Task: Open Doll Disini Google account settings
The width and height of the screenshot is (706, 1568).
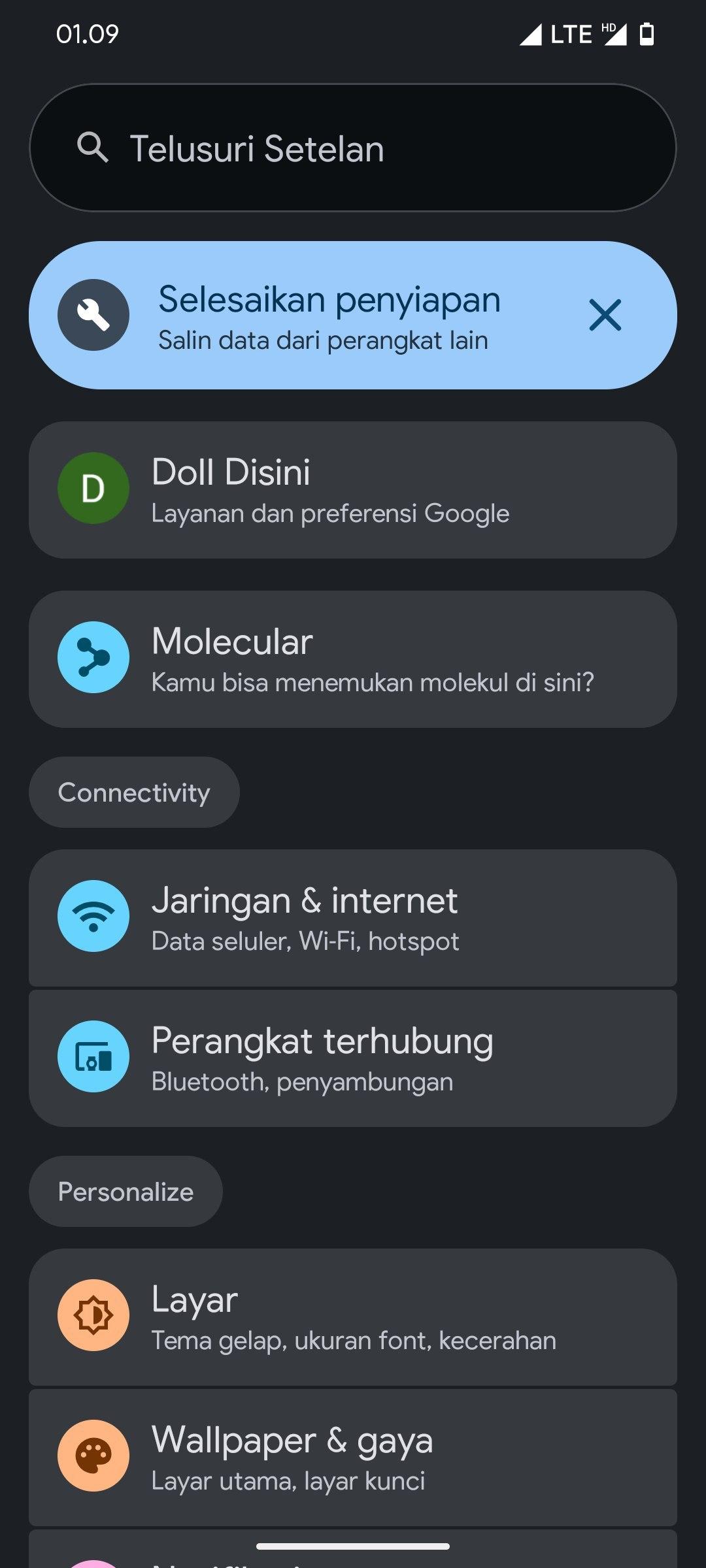Action: (x=353, y=490)
